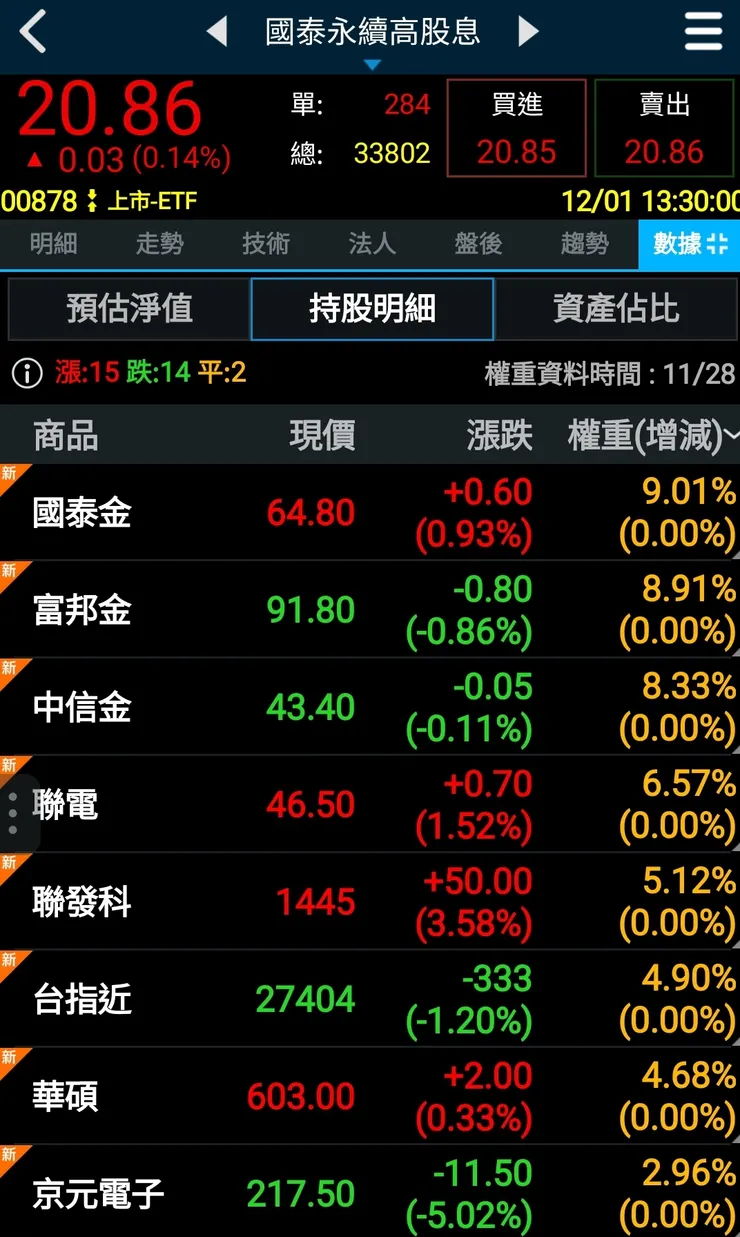The width and height of the screenshot is (740, 1237).
Task: Switch to the 明細 tab
Action: pyautogui.click(x=51, y=243)
